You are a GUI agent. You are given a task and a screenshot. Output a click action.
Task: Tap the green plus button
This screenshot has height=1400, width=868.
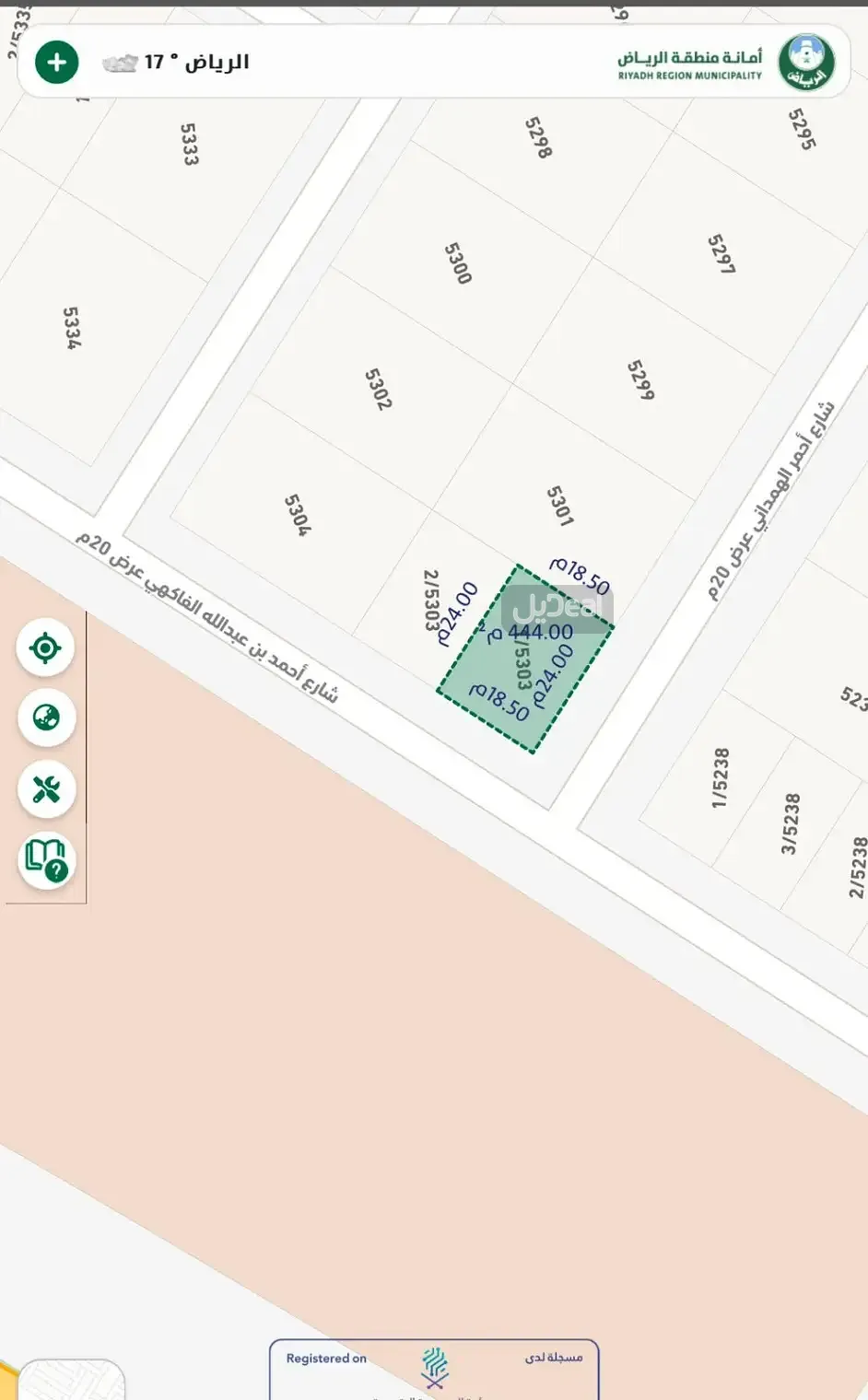[x=56, y=63]
